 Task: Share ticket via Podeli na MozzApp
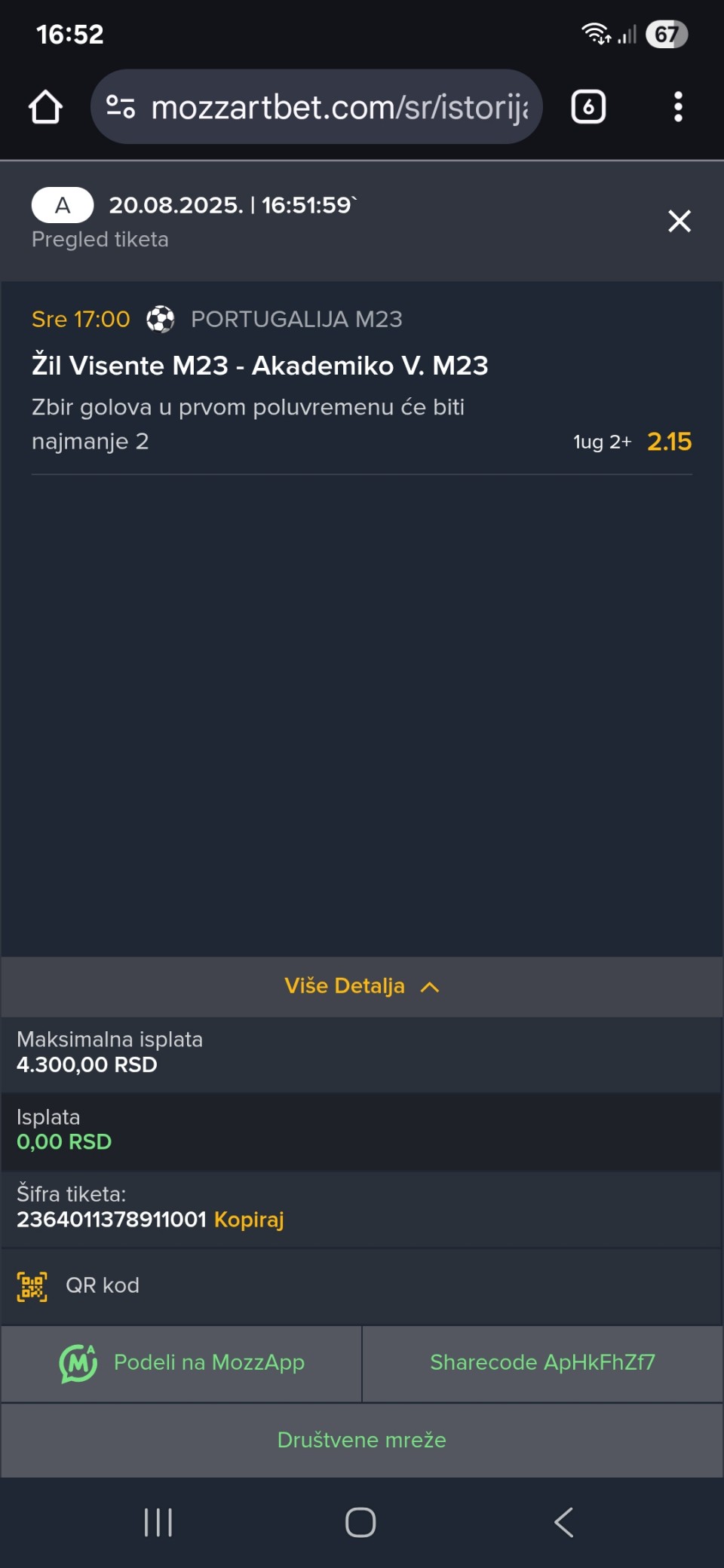click(182, 1363)
